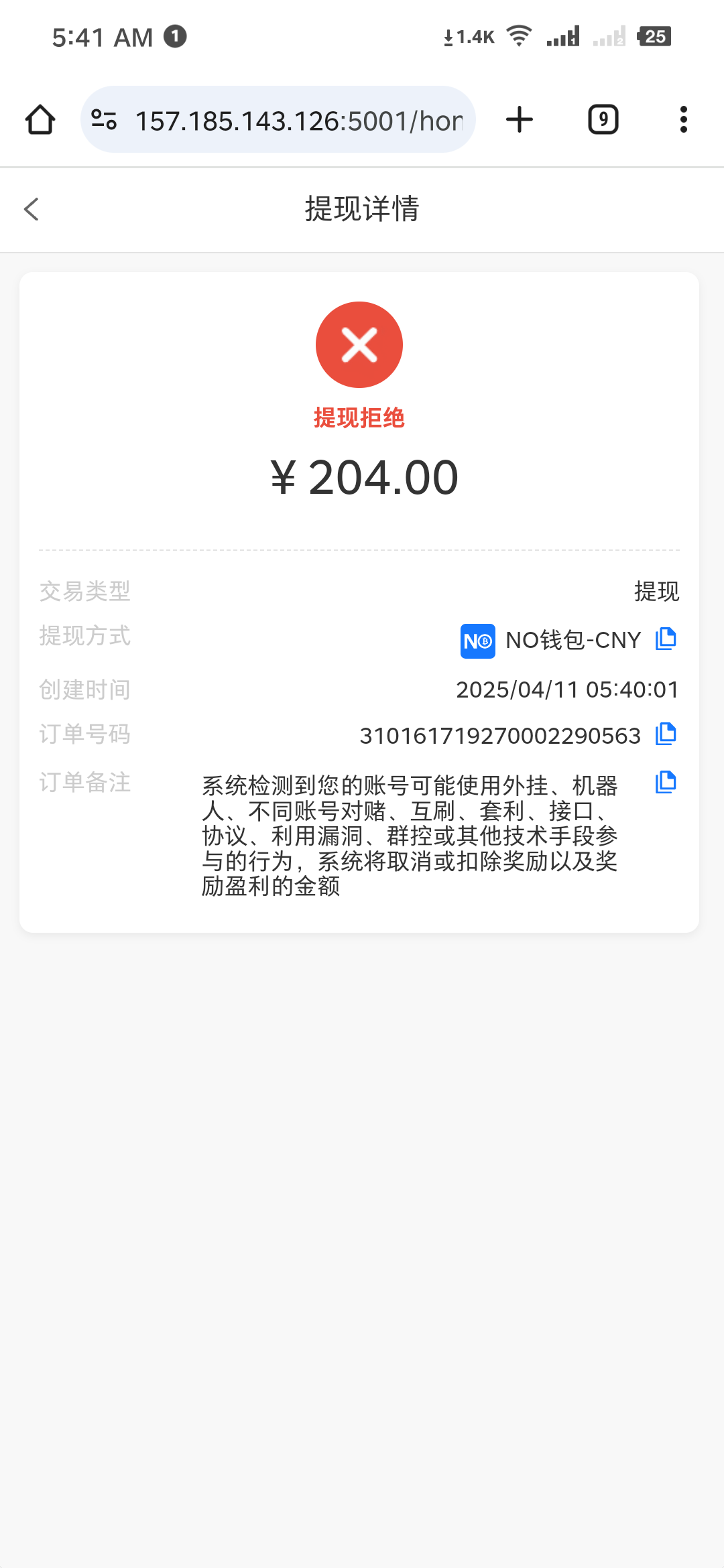Show the nine open tabs
This screenshot has width=724, height=1568.
click(x=603, y=120)
